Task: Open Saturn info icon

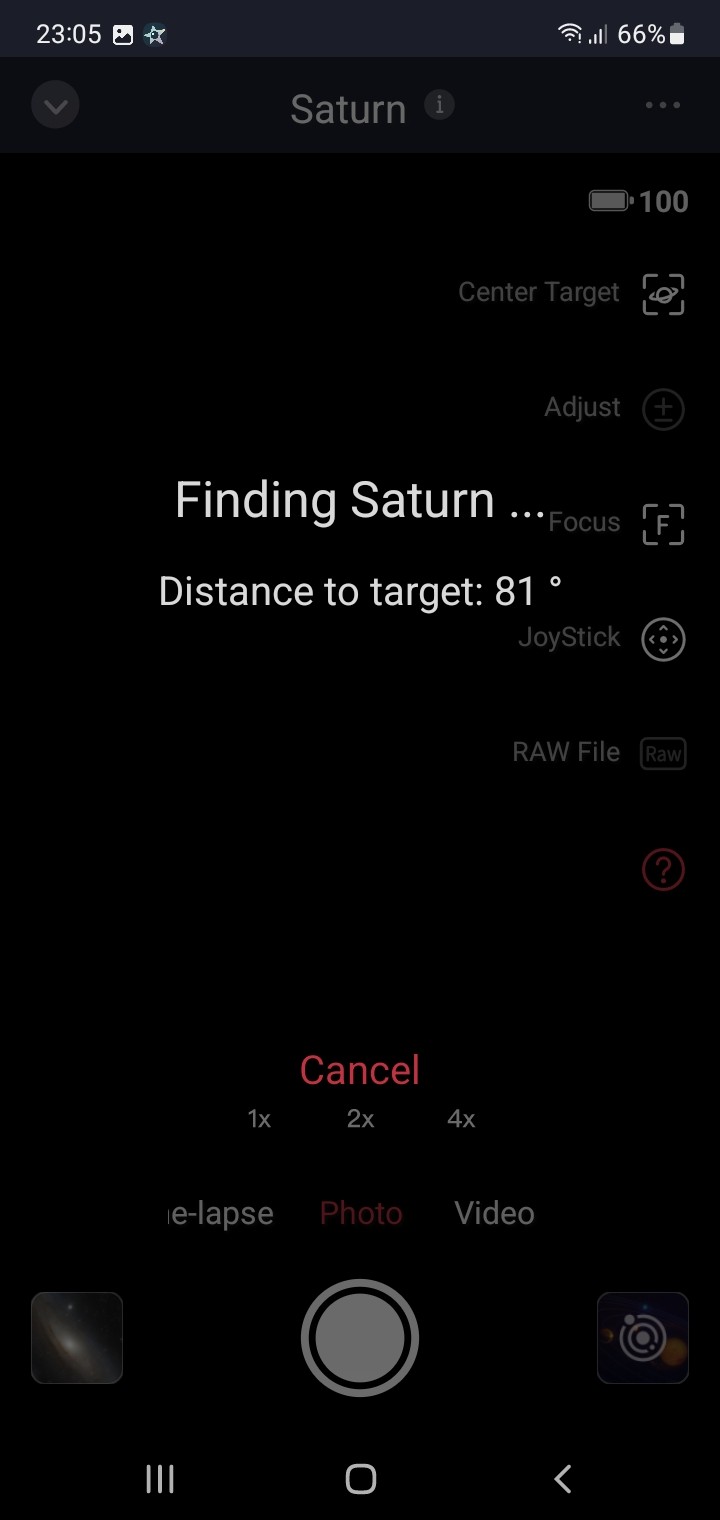Action: coord(439,104)
